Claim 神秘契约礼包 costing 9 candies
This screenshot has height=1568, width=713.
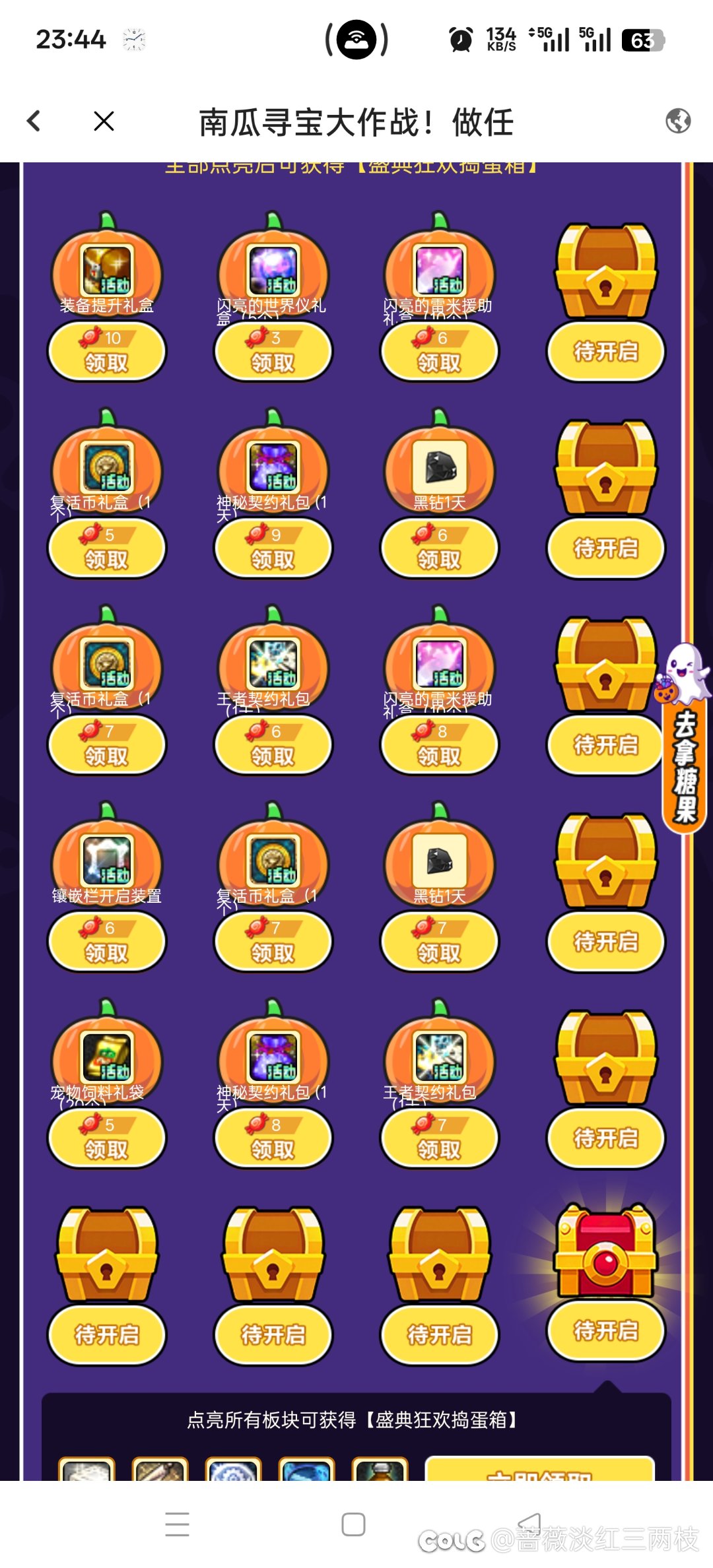coord(273,549)
